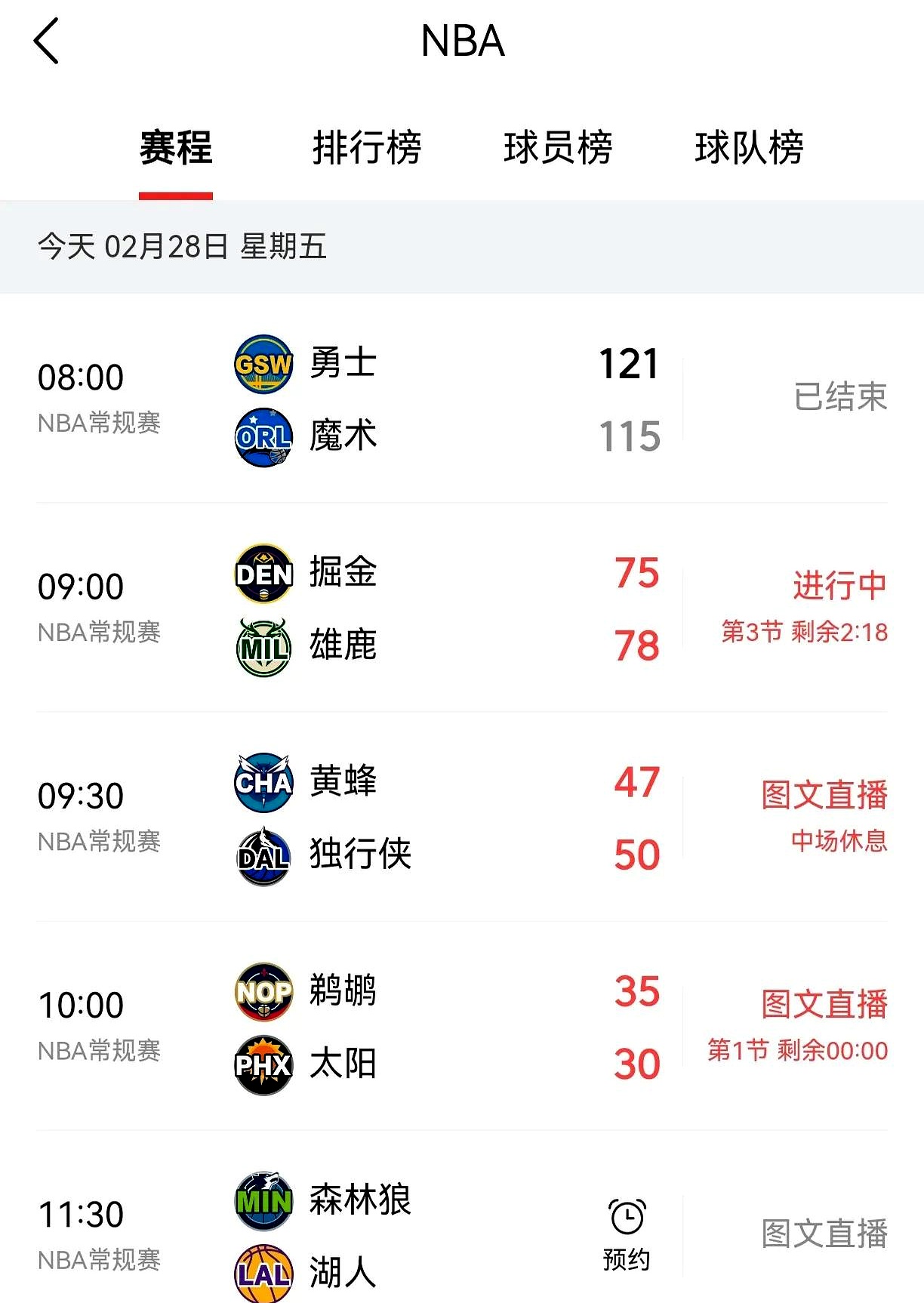Open the finished Warriors vs Magic game 已结束
Image resolution: width=924 pixels, height=1303 pixels.
[840, 398]
